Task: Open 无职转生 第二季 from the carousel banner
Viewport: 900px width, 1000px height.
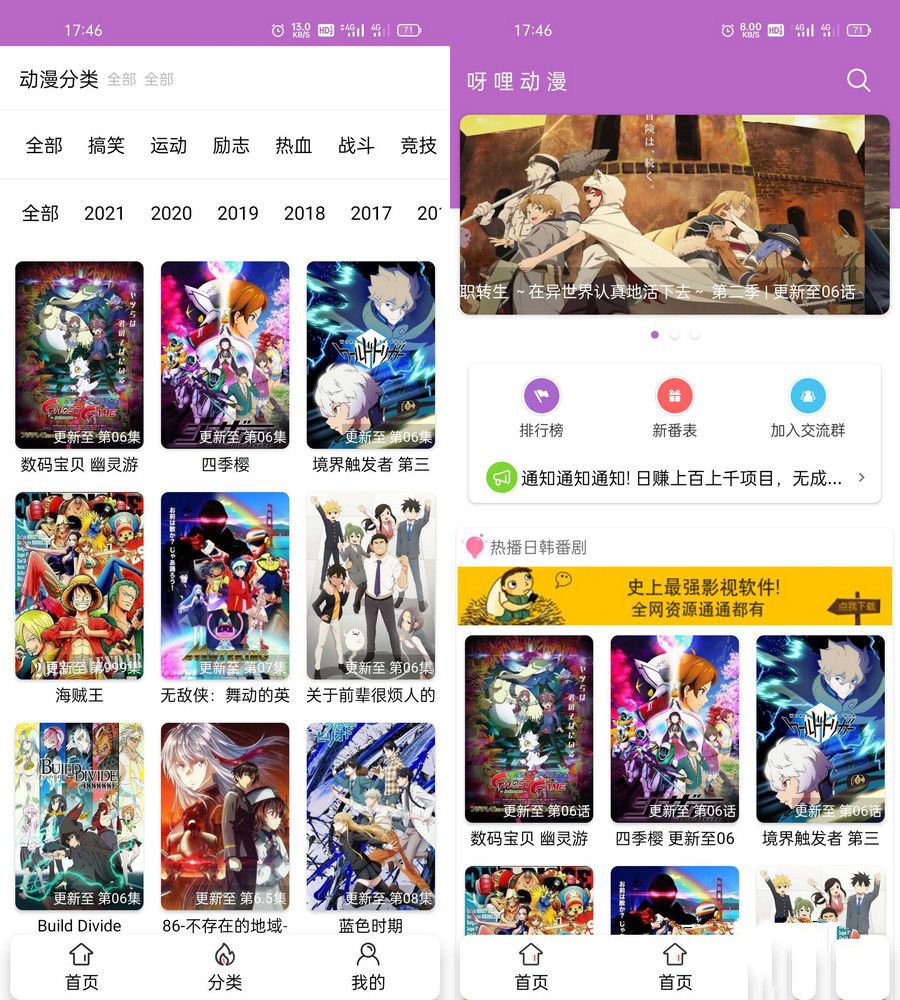Action: [673, 215]
